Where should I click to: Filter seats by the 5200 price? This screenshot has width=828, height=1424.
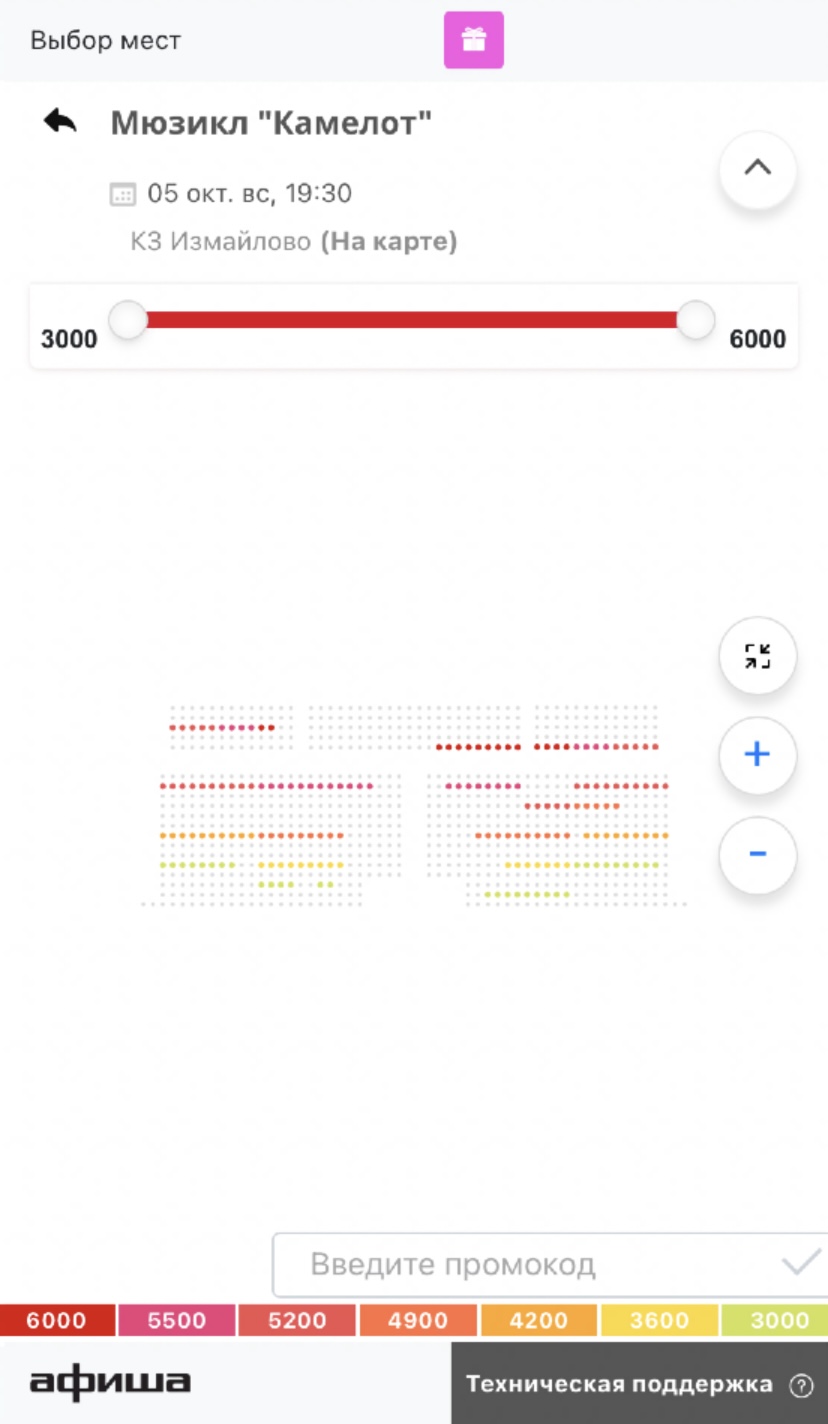point(297,1320)
